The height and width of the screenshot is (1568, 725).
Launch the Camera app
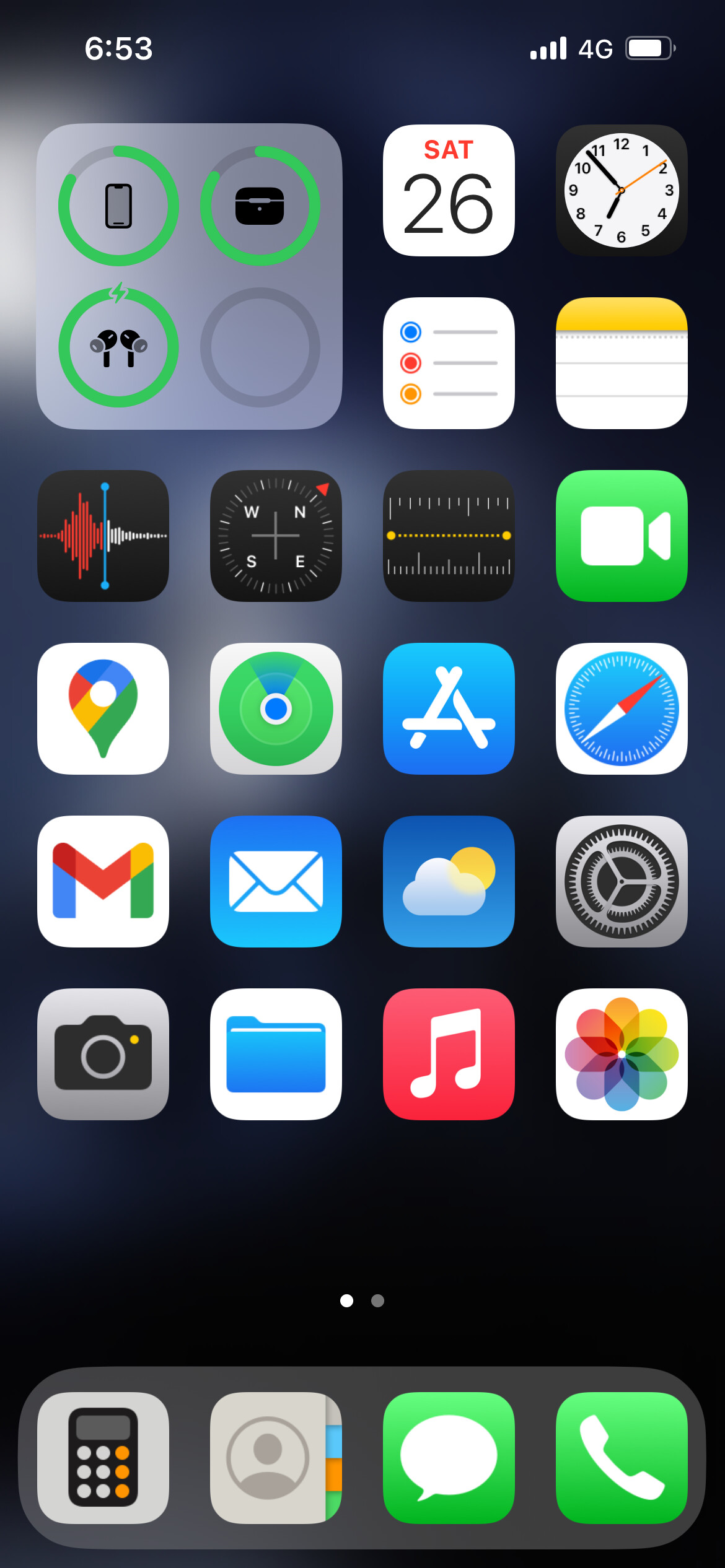[x=103, y=1054]
